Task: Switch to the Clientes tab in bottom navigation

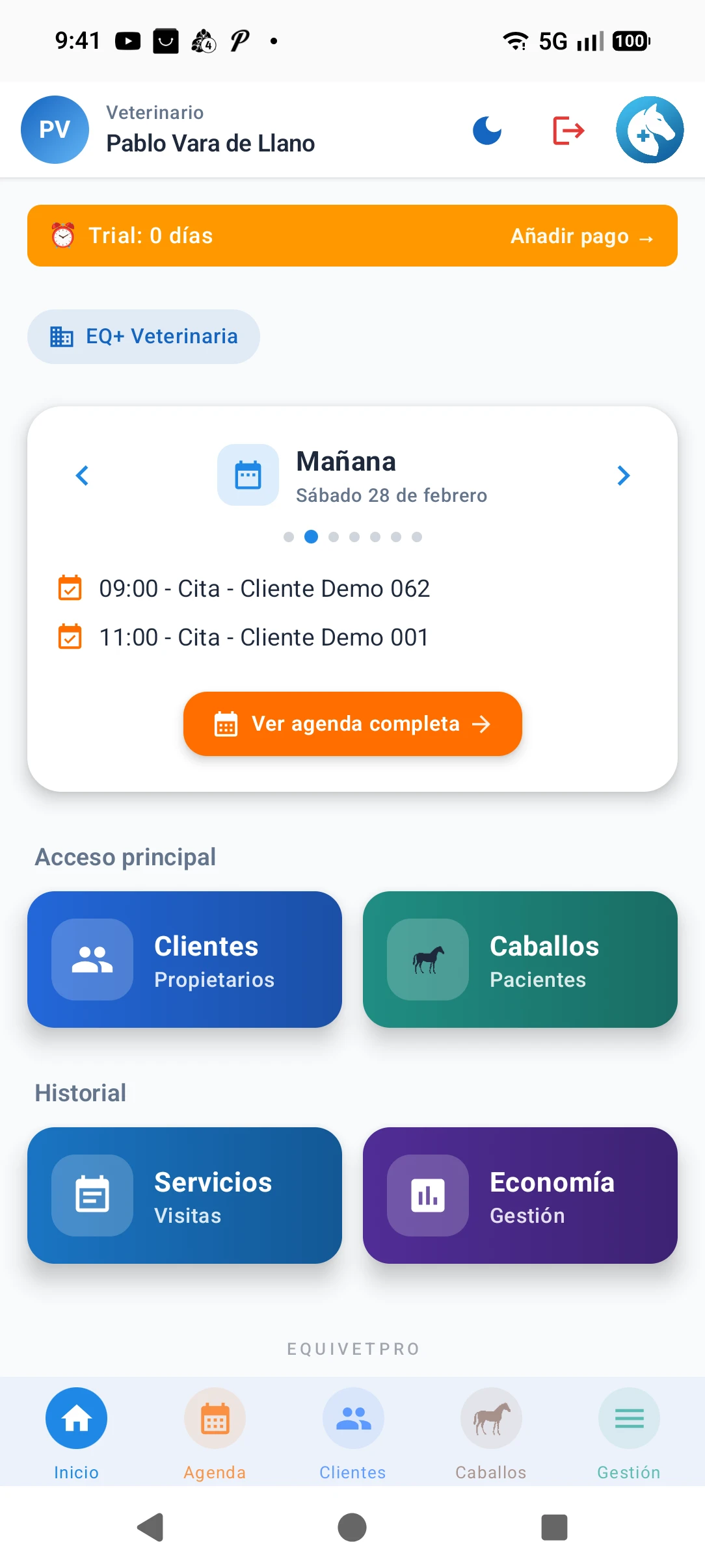Action: [x=352, y=1418]
